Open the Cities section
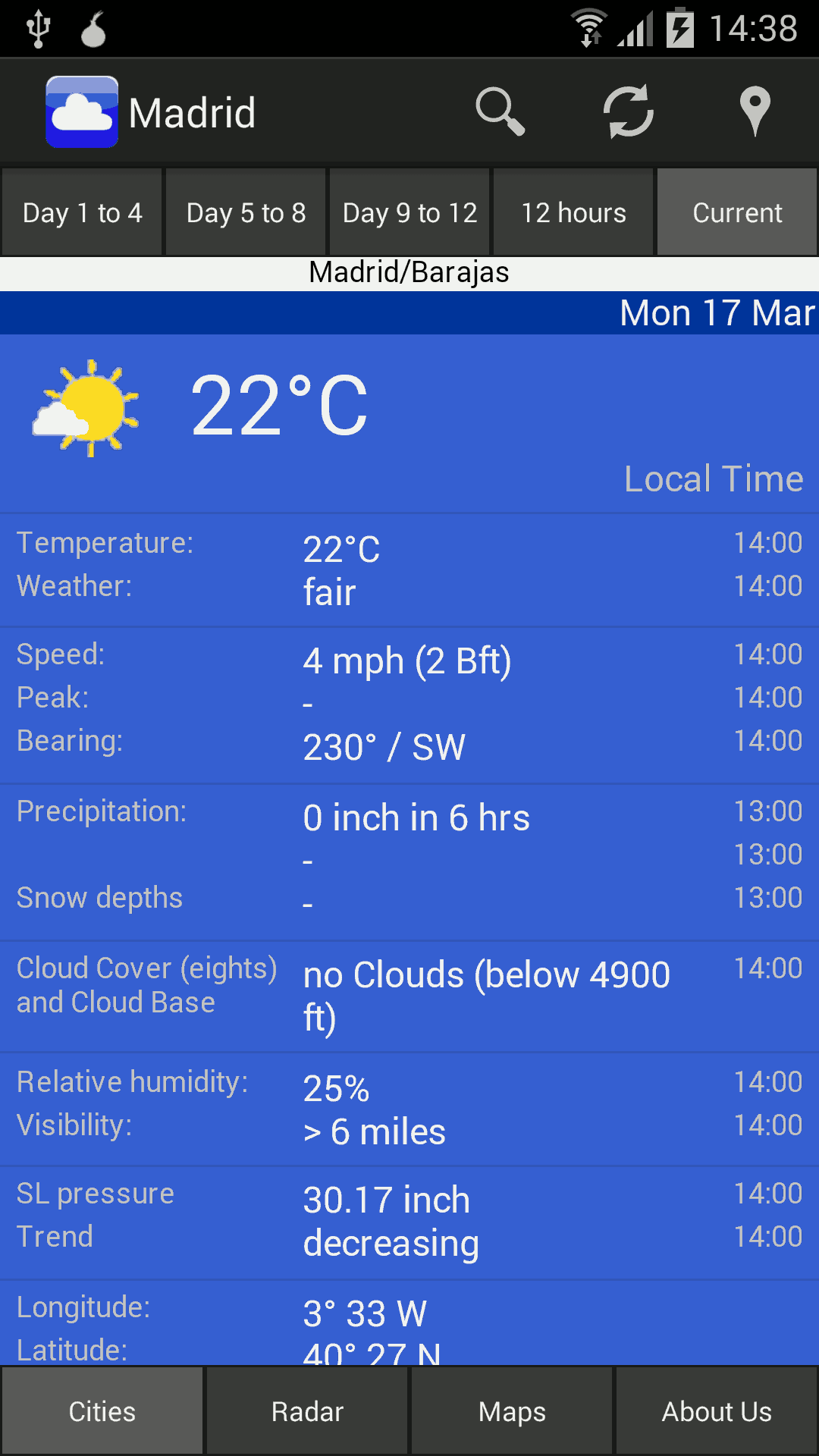 pyautogui.click(x=102, y=1411)
